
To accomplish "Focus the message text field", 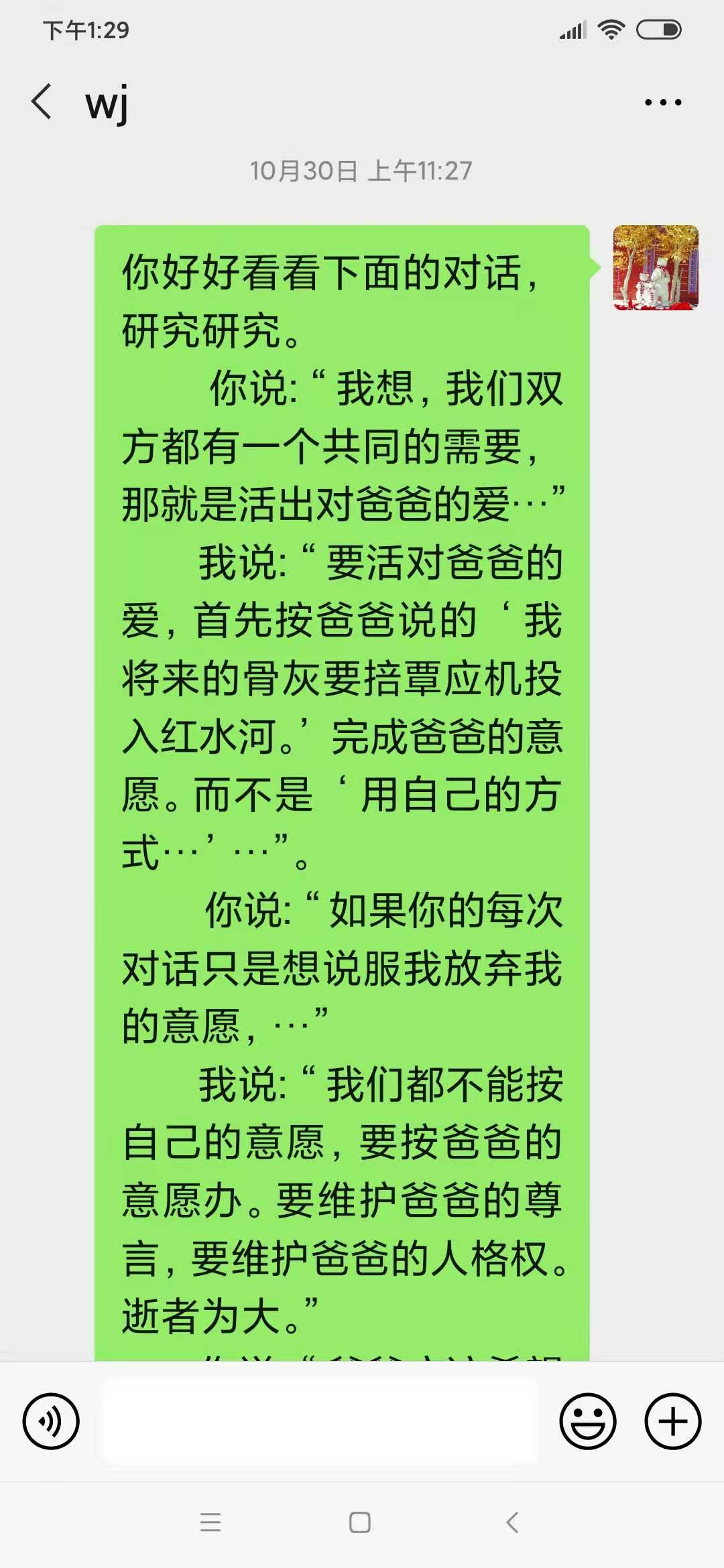I will coord(320,1421).
